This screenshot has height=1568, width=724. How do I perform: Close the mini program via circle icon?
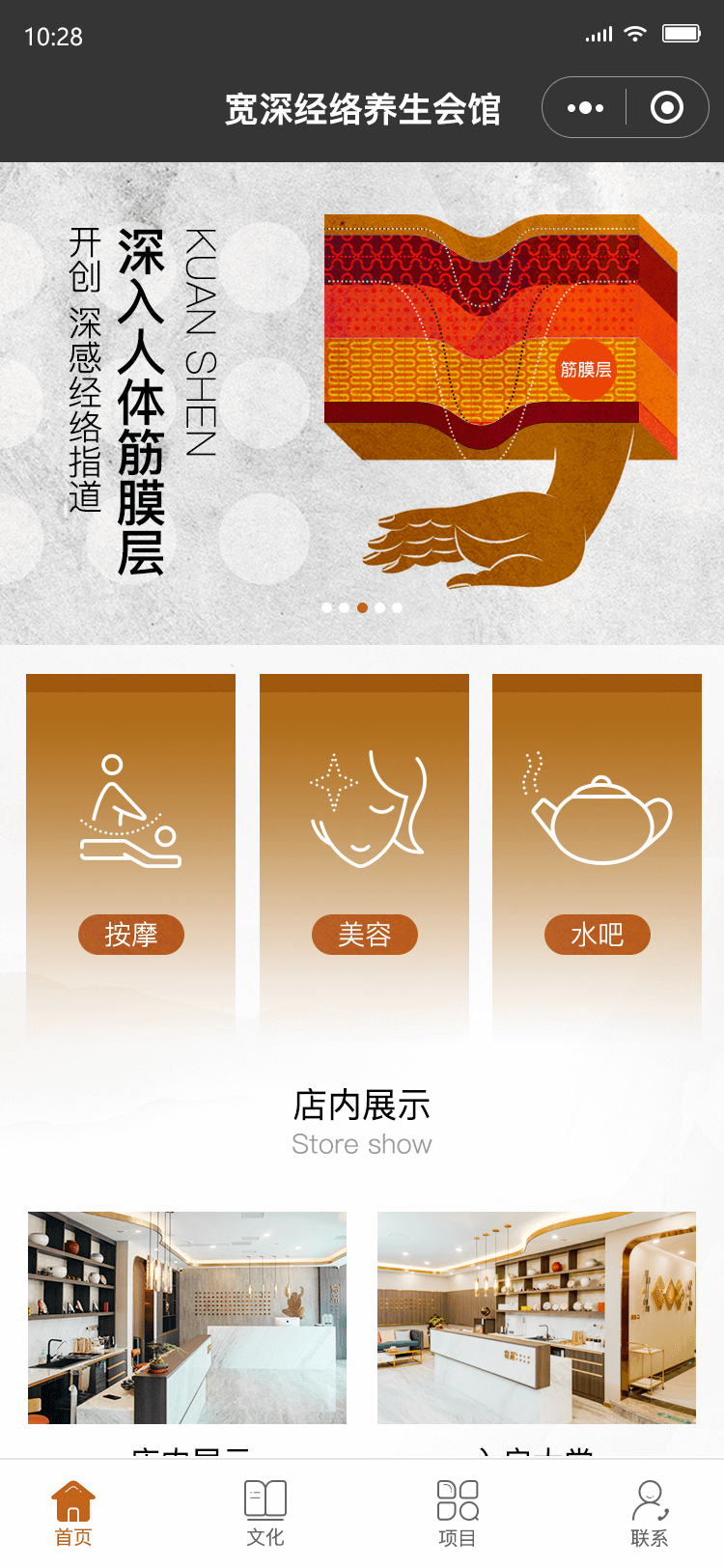coord(666,107)
